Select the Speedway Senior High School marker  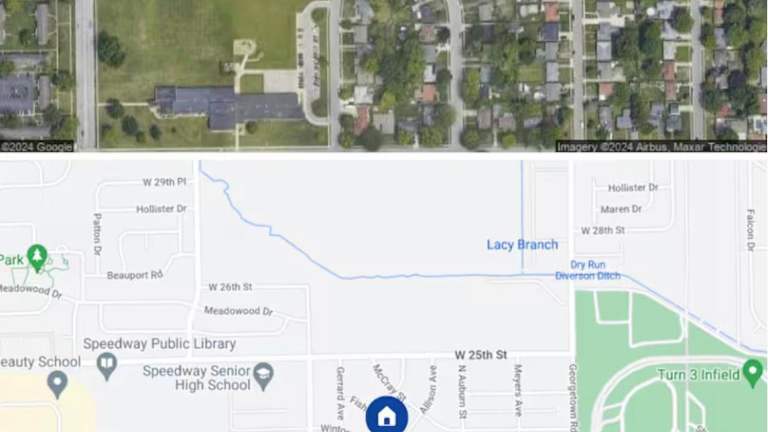pos(263,375)
